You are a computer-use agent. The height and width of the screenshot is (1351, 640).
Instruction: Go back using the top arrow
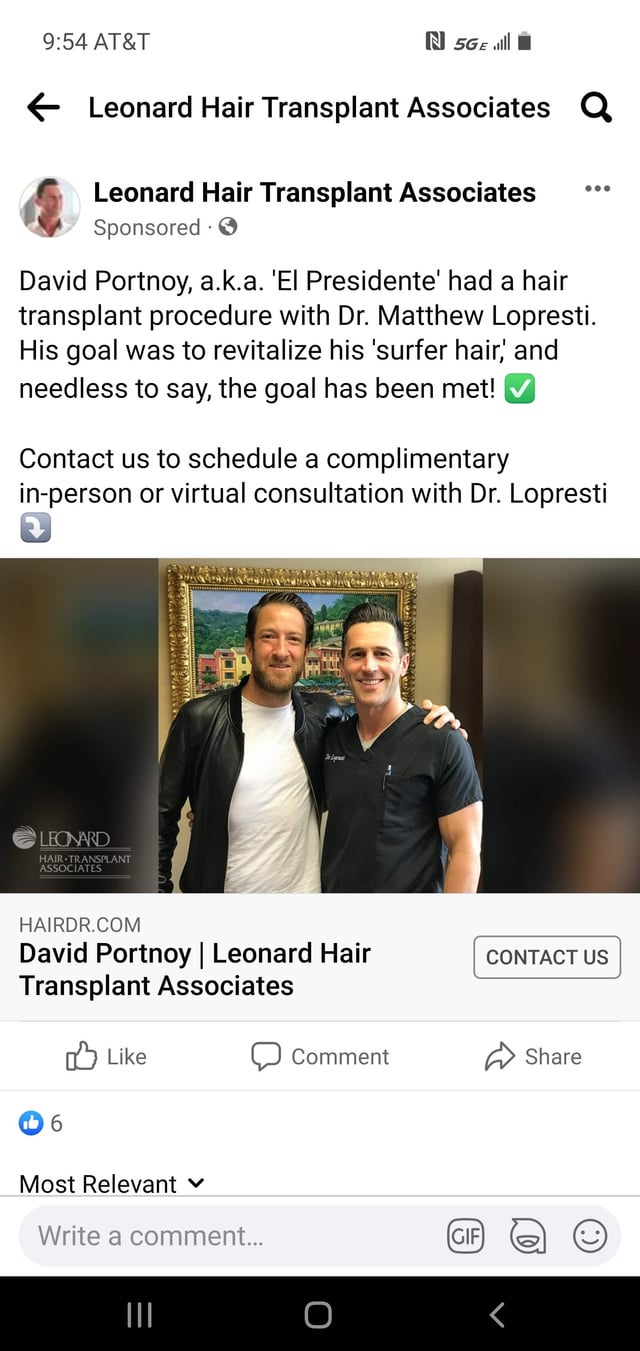[x=43, y=107]
